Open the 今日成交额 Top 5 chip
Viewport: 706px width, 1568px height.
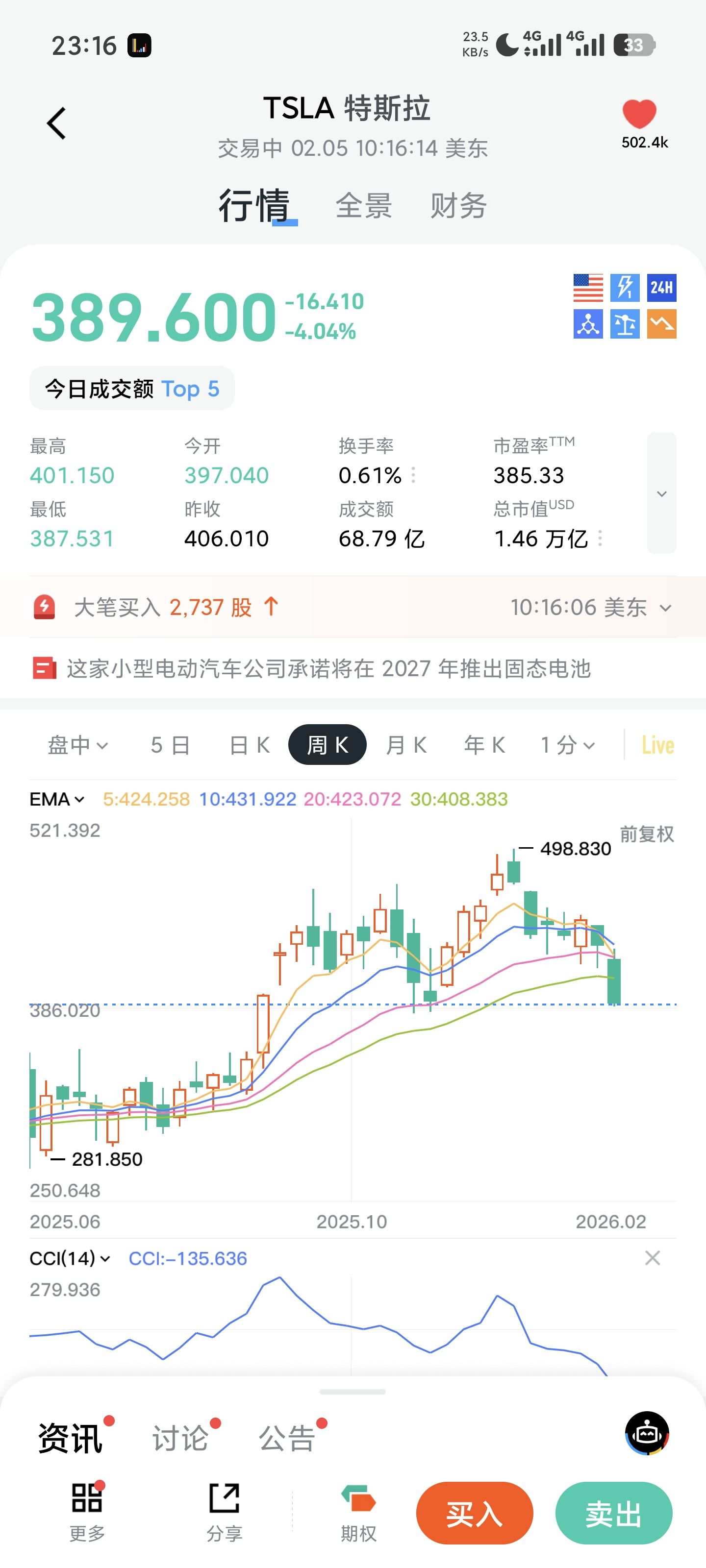[x=132, y=389]
